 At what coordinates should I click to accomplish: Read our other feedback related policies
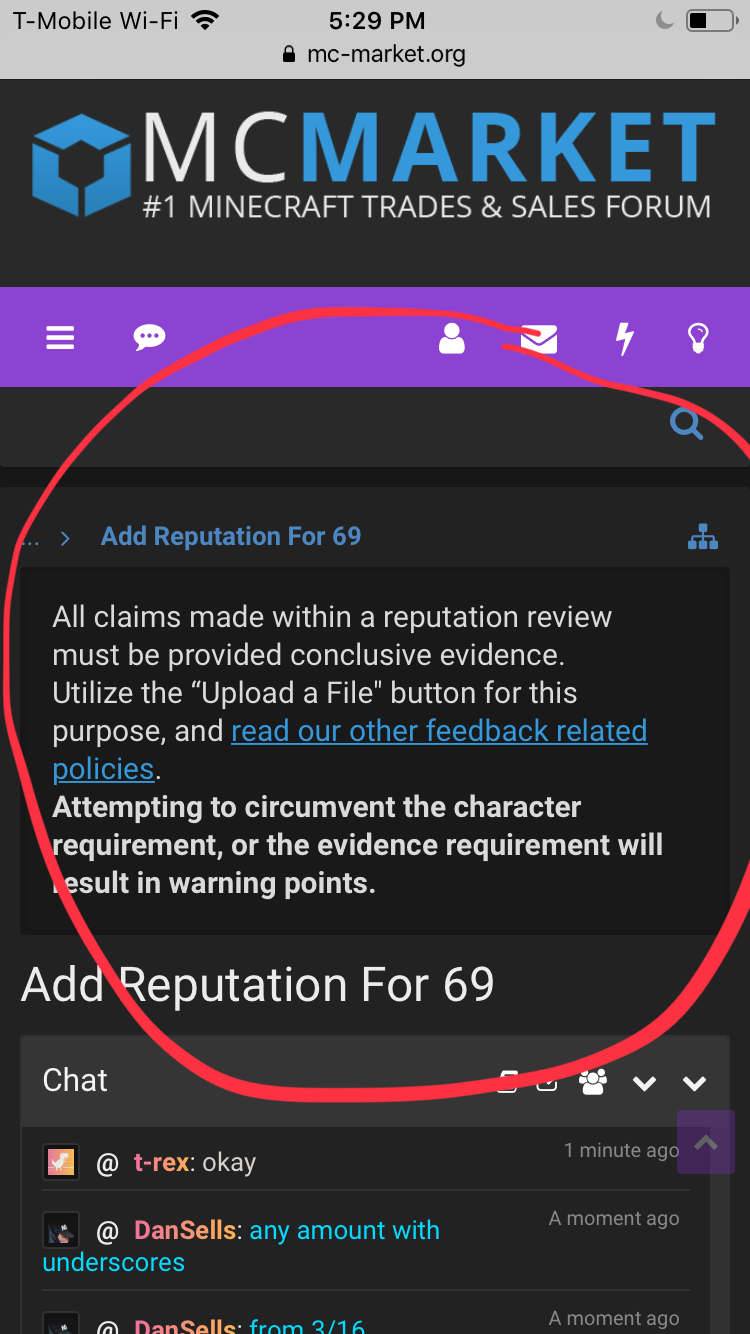click(x=439, y=732)
